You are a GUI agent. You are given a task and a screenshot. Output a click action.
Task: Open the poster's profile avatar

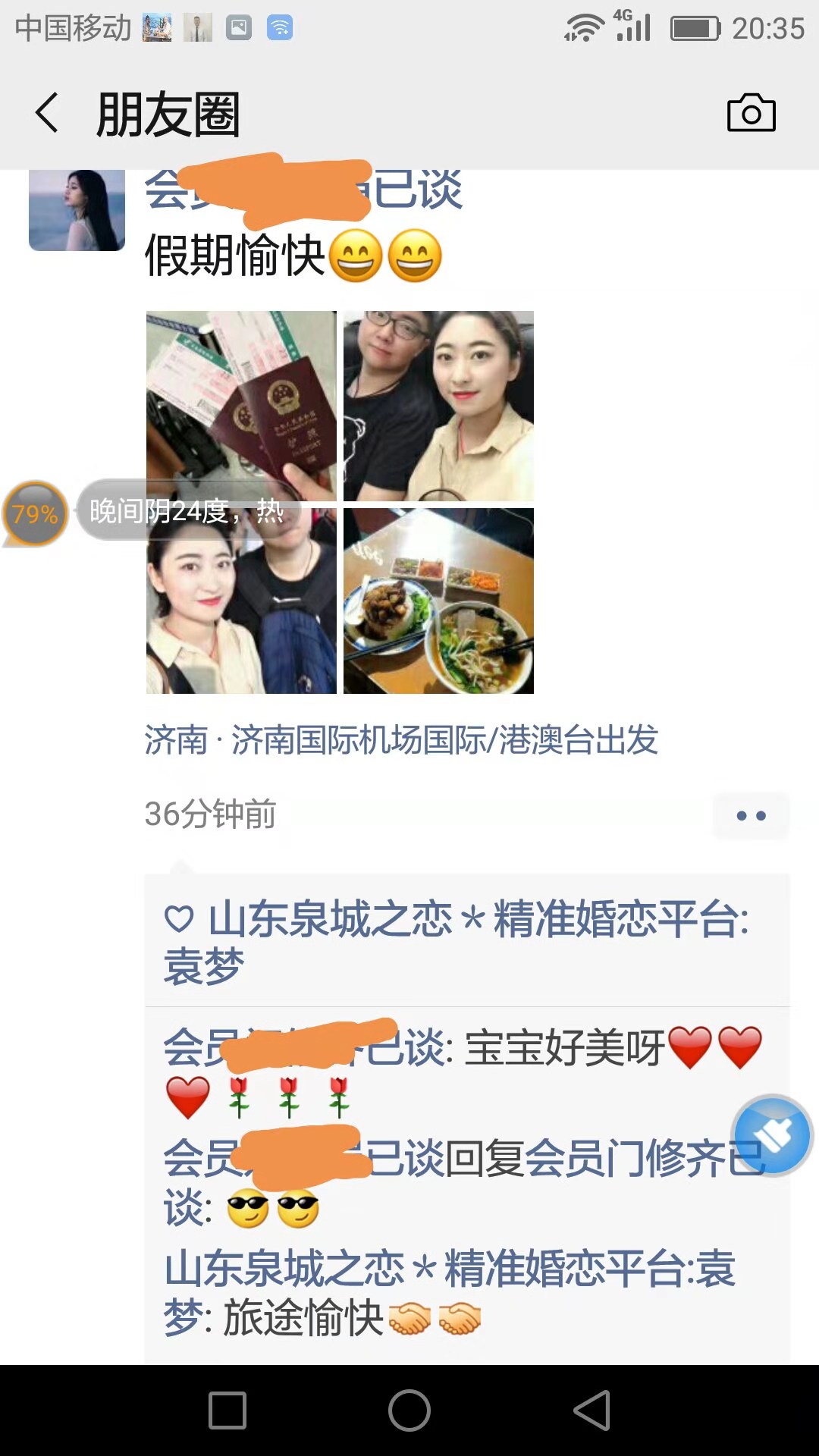[77, 209]
